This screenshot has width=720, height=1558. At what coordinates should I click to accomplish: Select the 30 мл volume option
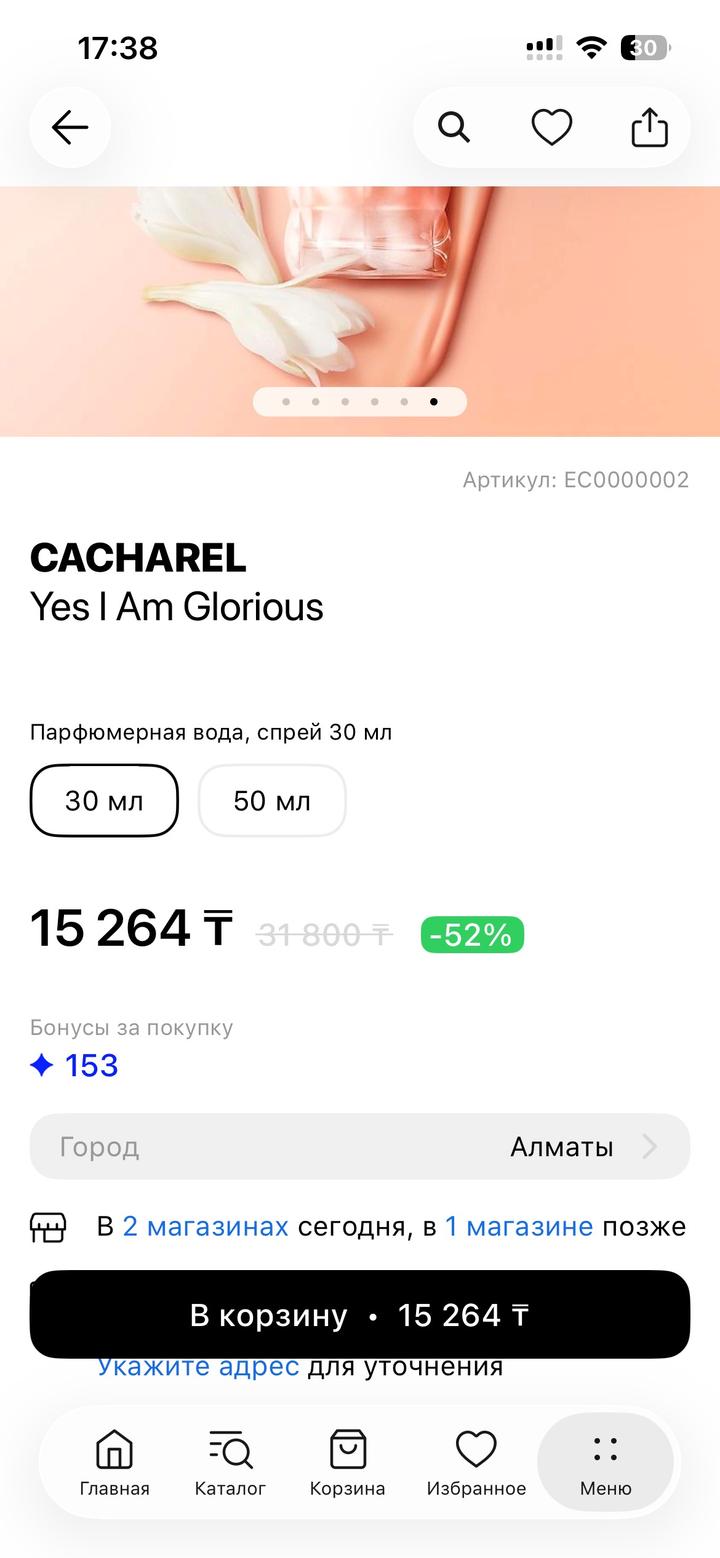point(104,801)
